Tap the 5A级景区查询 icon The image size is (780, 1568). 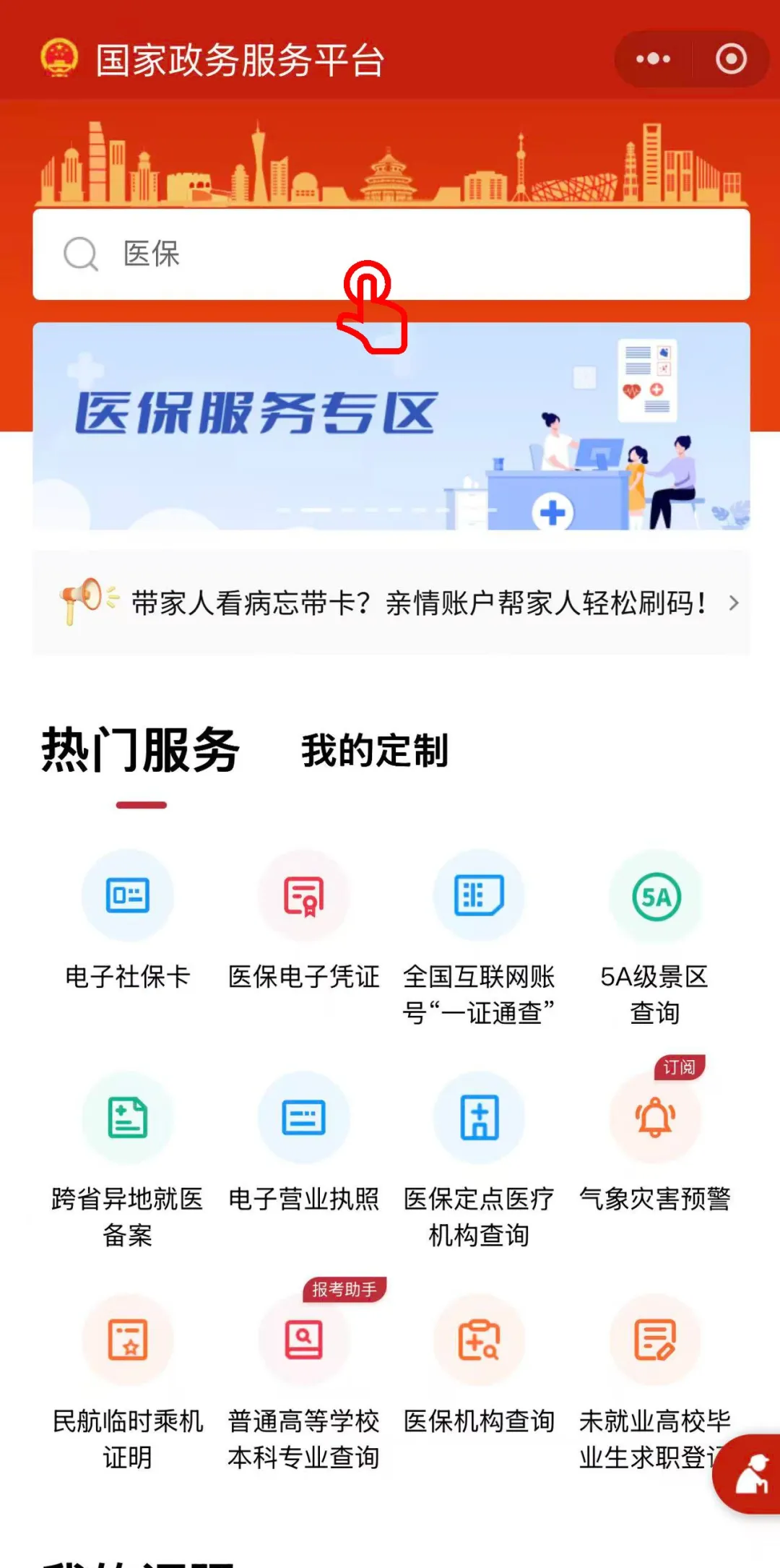pyautogui.click(x=654, y=896)
